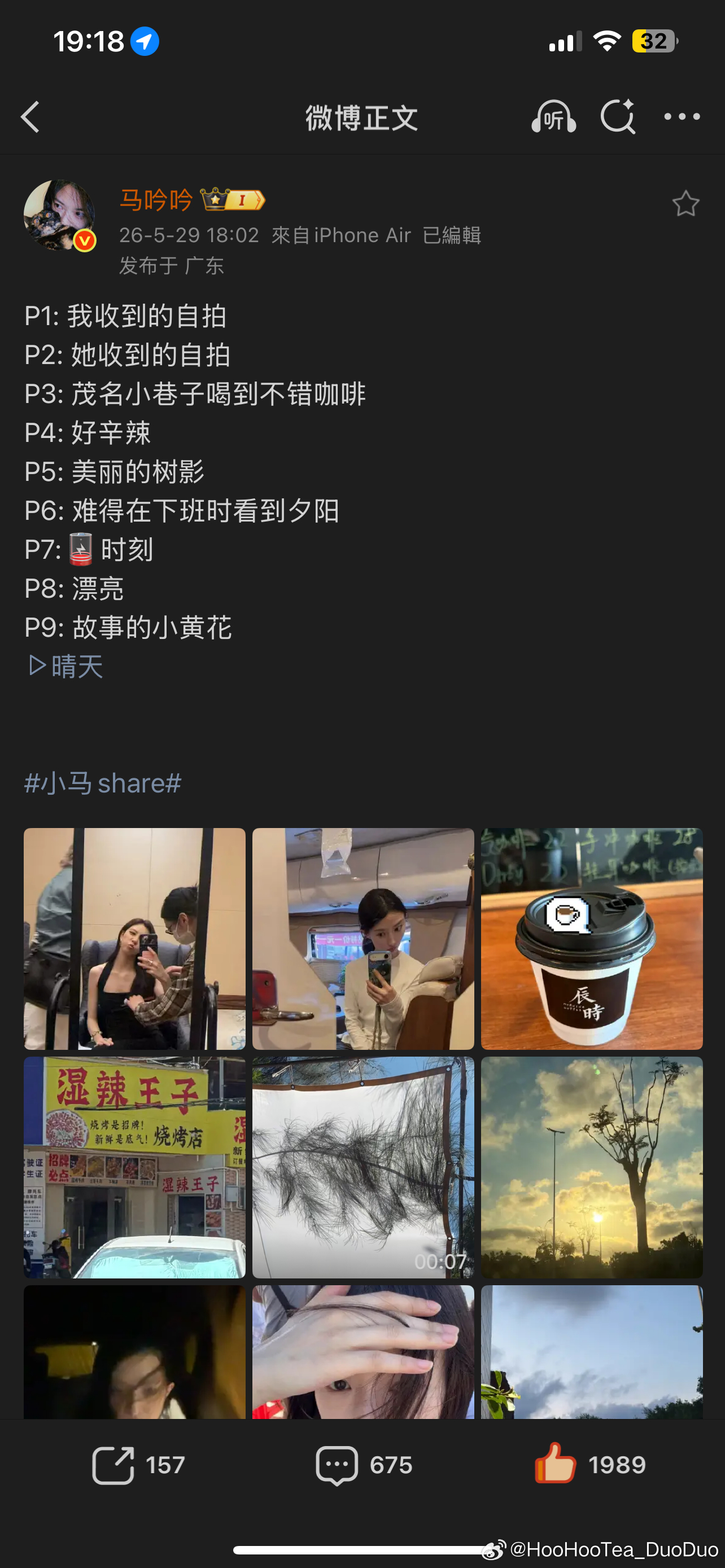The image size is (725, 1568).
Task: Open the AI search bubble icon
Action: coord(618,116)
